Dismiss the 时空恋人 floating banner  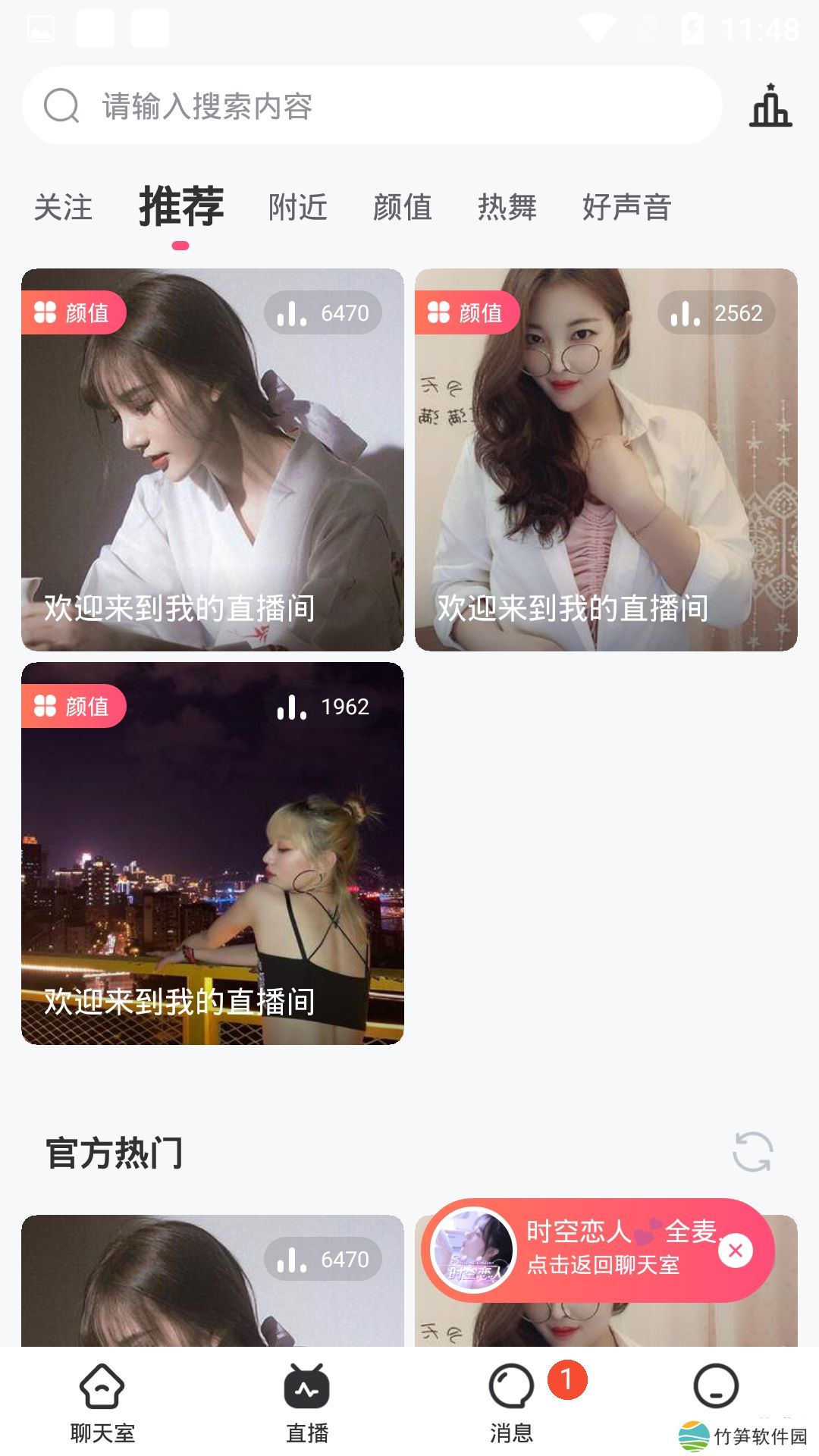tap(736, 1250)
